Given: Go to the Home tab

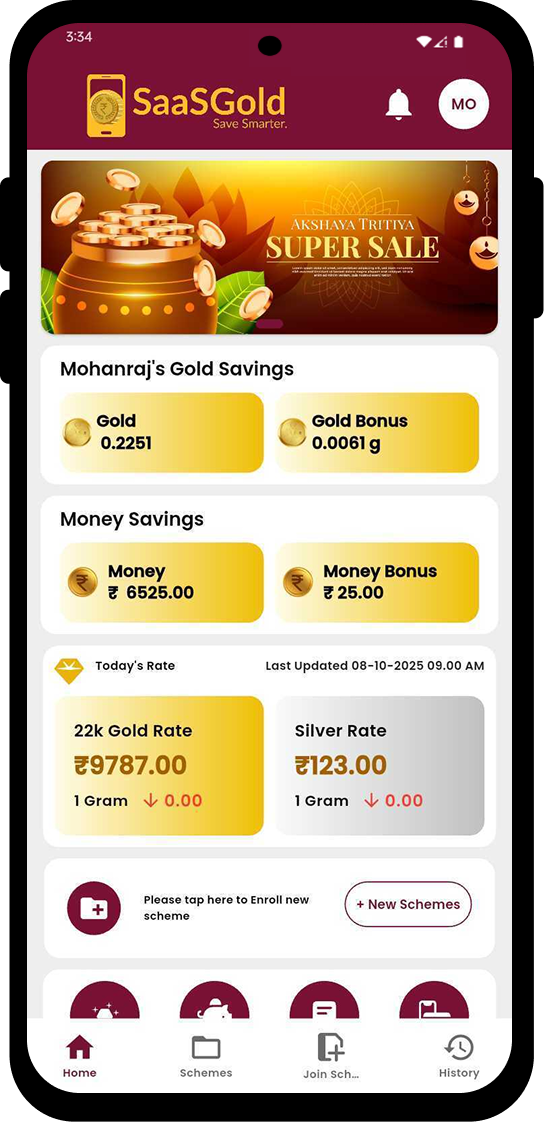Looking at the screenshot, I should tap(79, 1056).
